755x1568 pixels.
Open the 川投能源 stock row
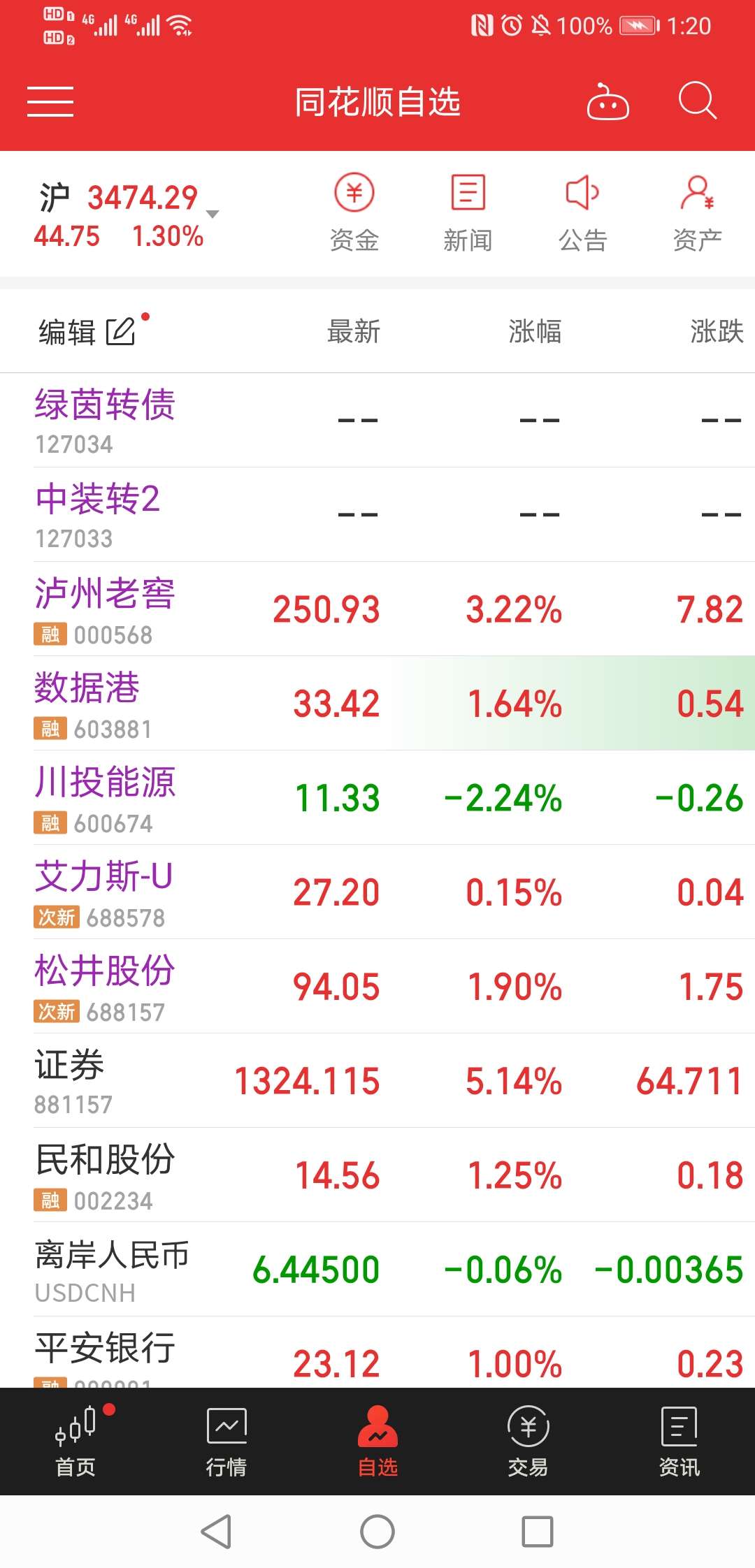pyautogui.click(x=377, y=797)
